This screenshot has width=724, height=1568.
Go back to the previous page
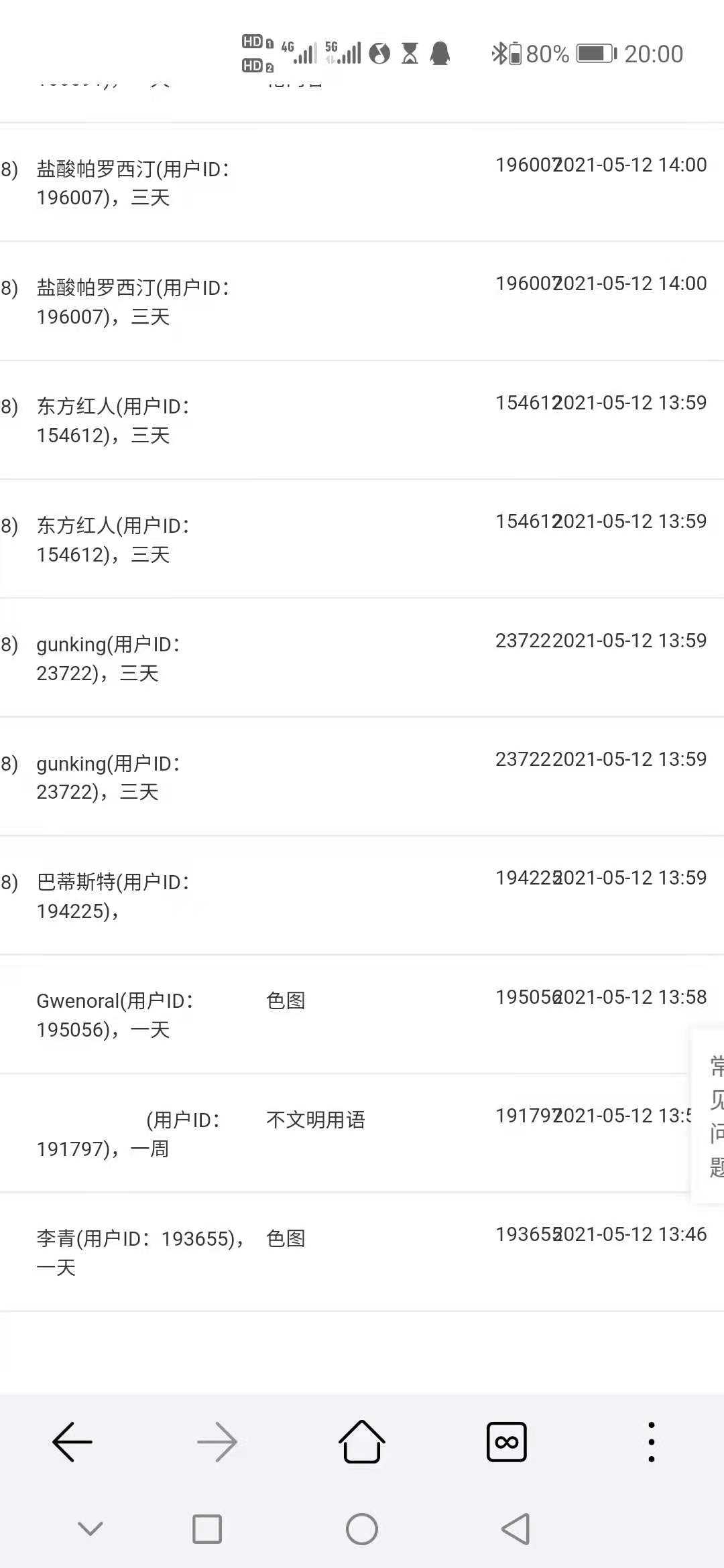click(72, 1442)
